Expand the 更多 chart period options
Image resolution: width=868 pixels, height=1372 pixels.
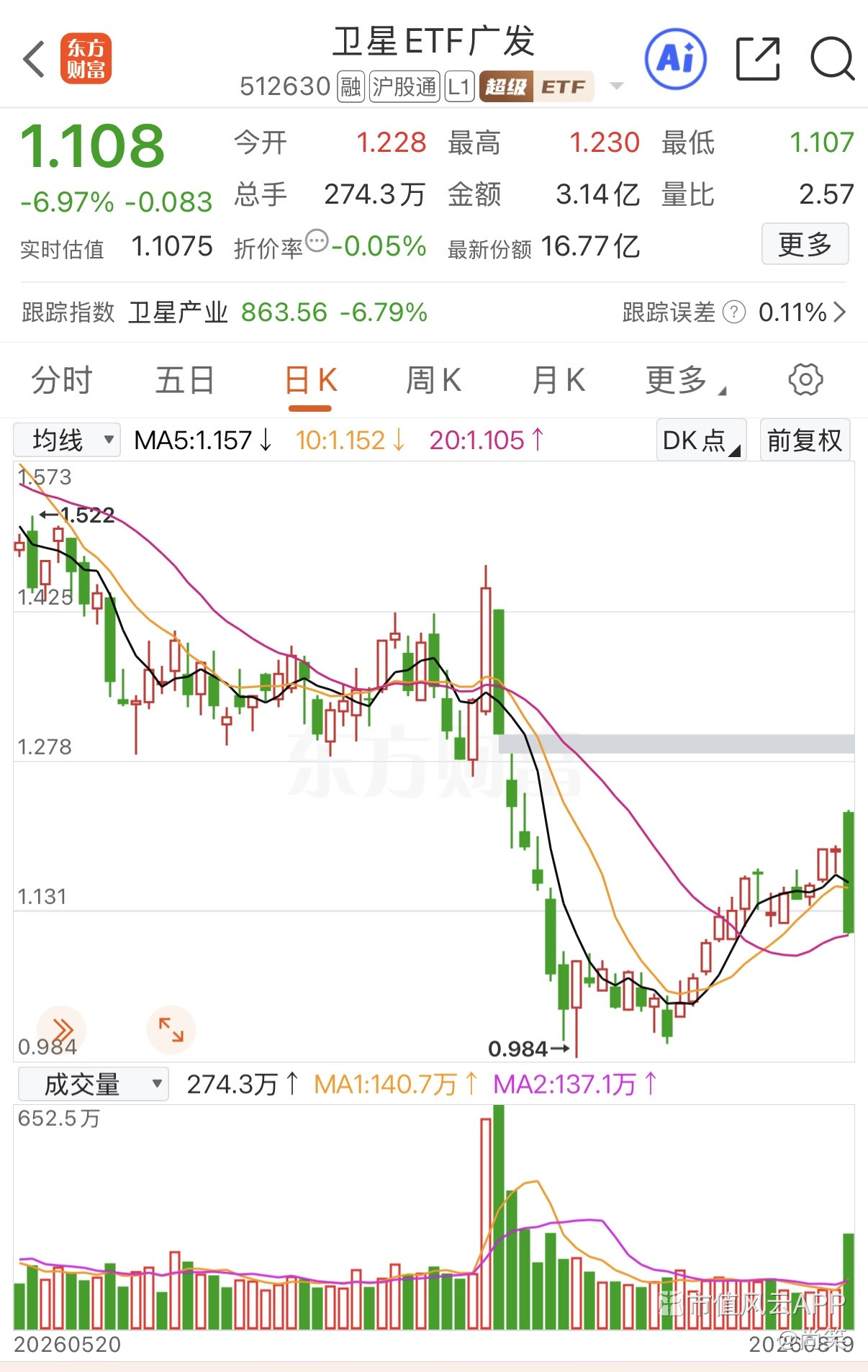point(684,380)
